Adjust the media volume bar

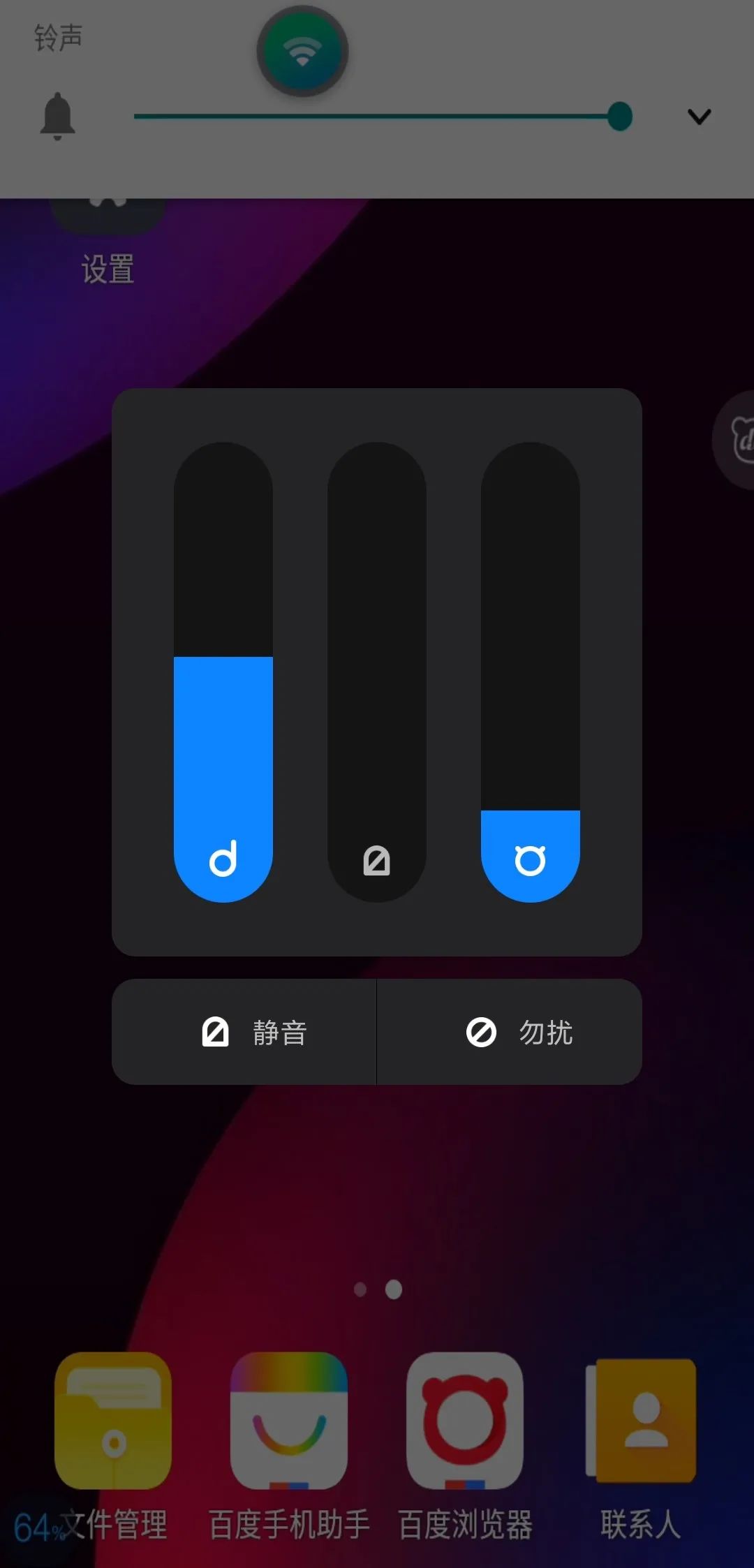tap(223, 672)
